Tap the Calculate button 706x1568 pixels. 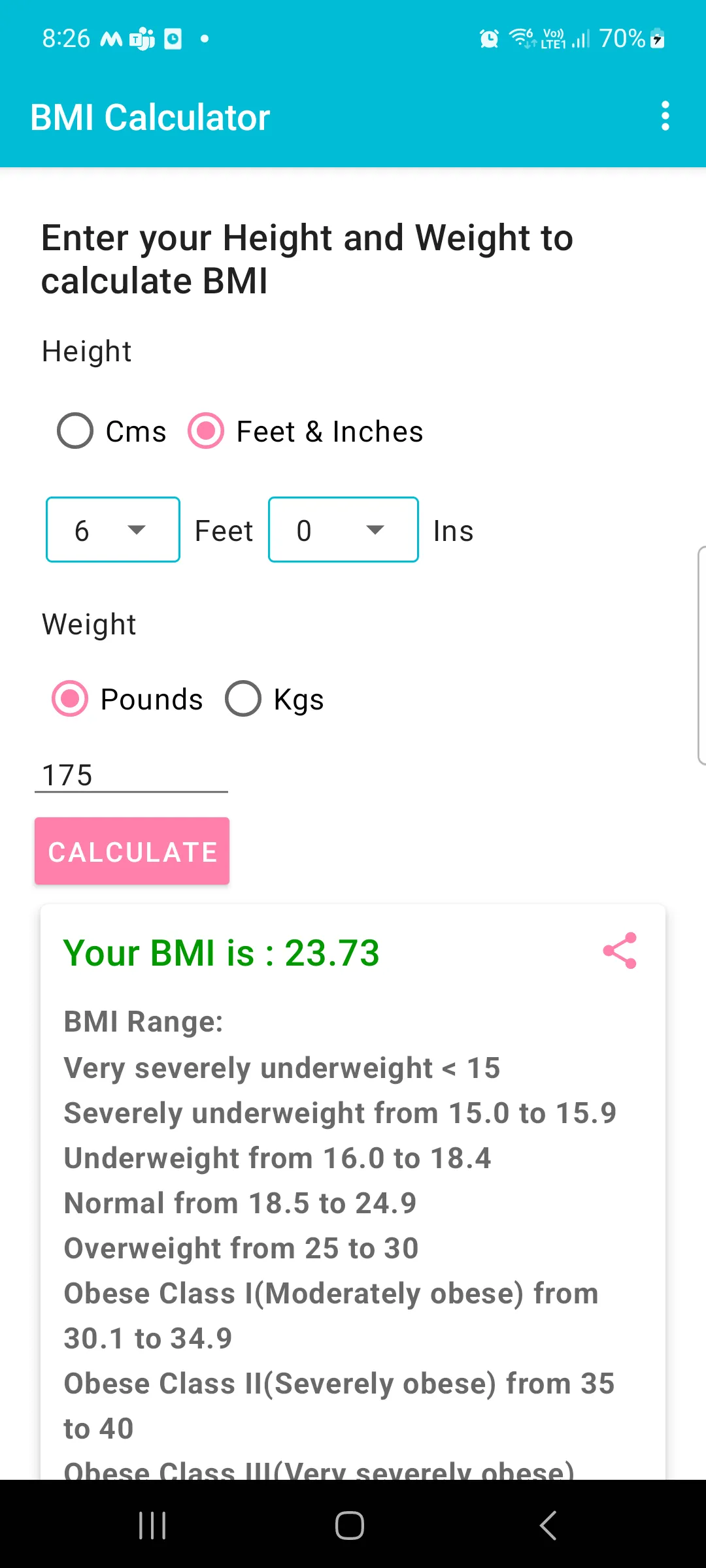132,851
